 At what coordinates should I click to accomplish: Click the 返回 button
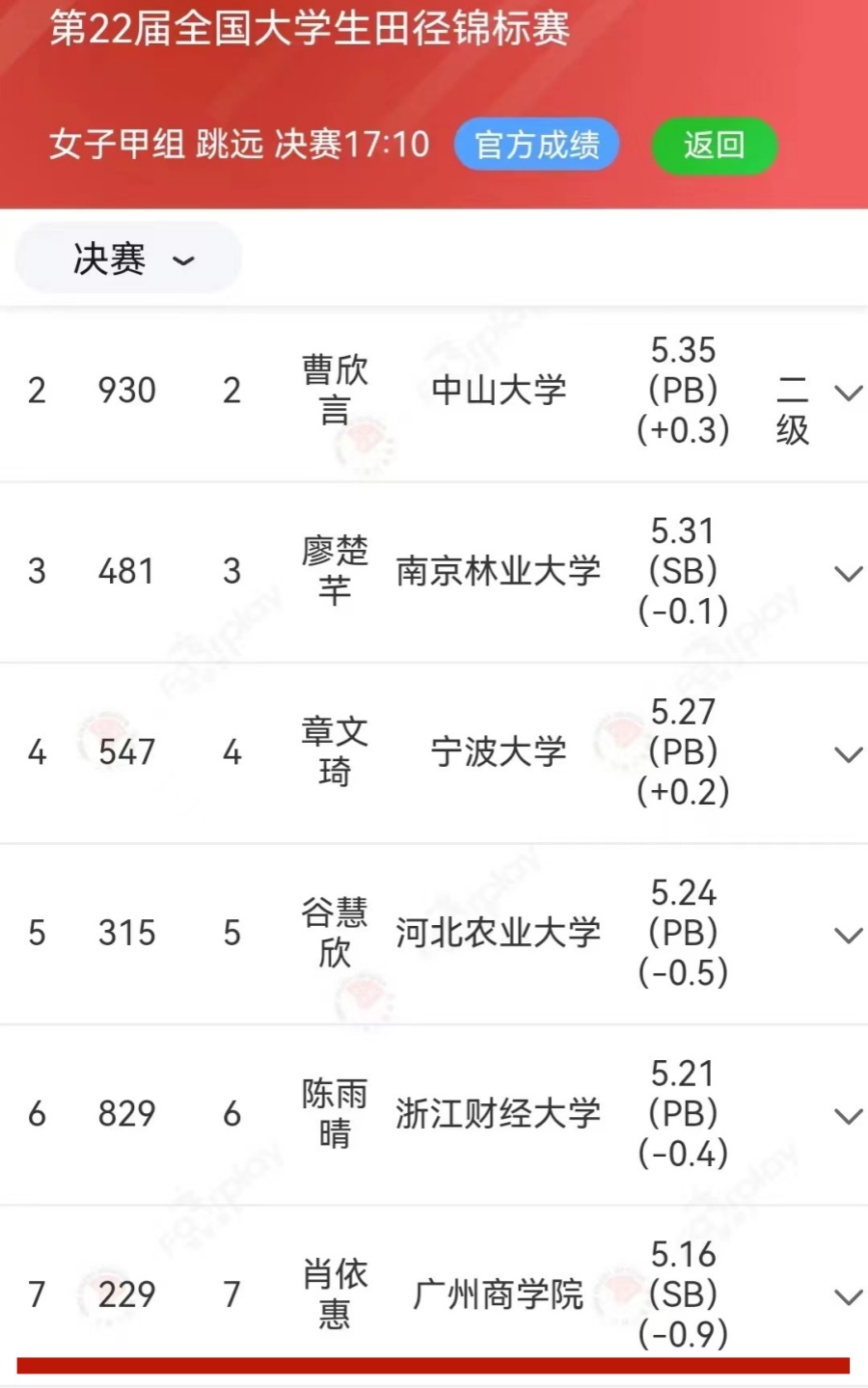click(x=714, y=145)
